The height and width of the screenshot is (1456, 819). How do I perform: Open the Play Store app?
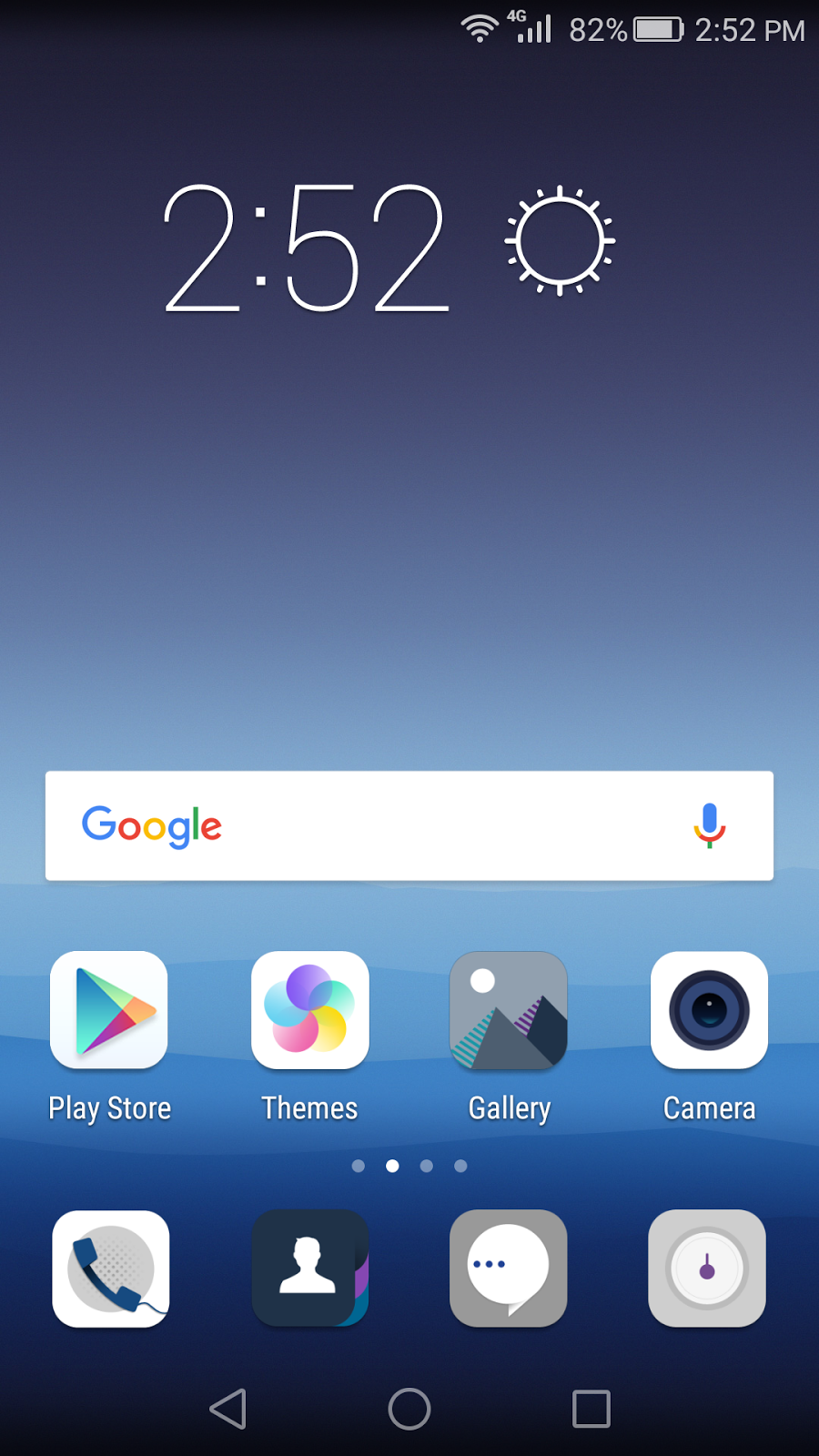[x=109, y=1010]
